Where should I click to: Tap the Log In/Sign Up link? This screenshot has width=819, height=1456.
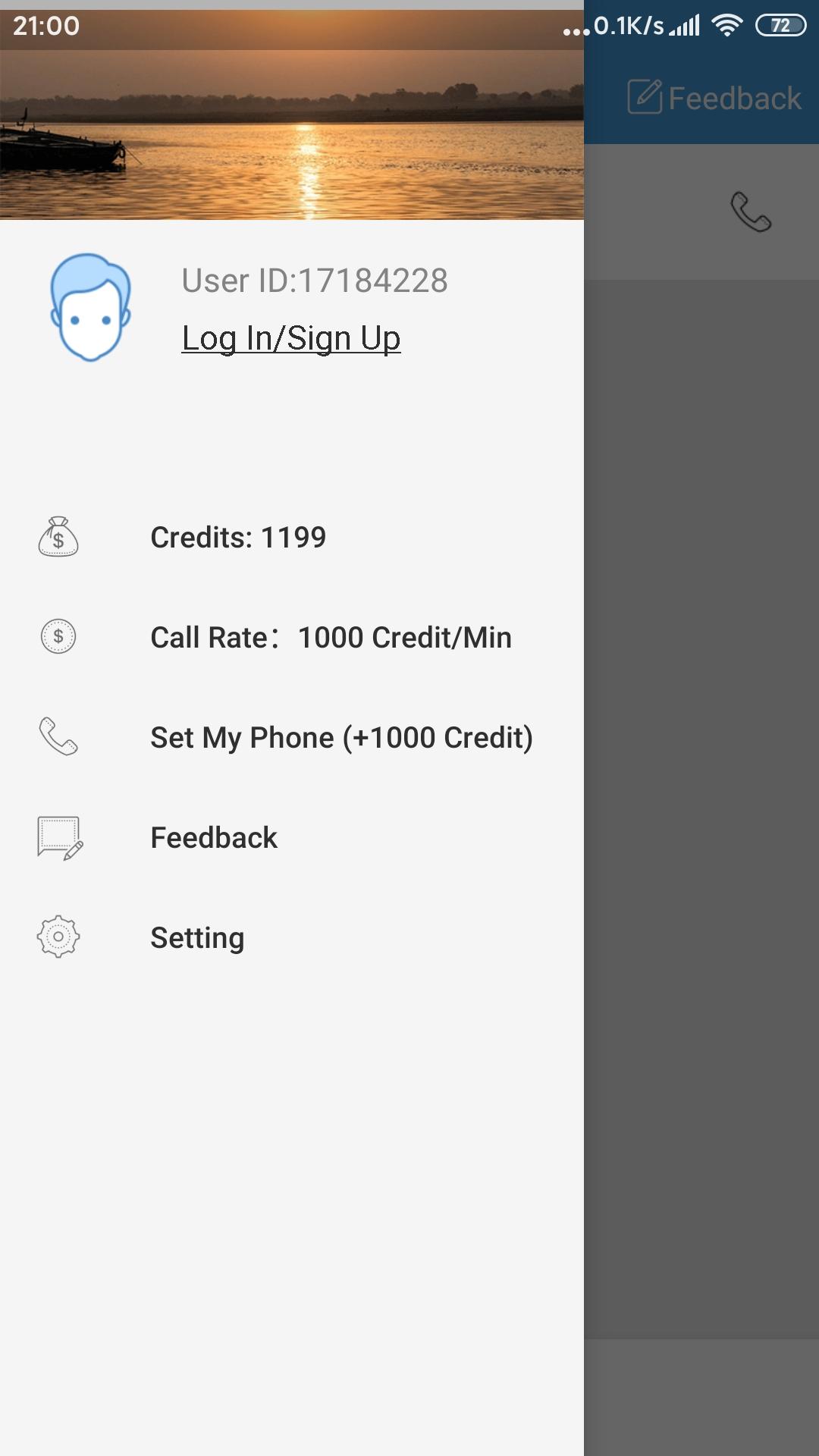290,338
